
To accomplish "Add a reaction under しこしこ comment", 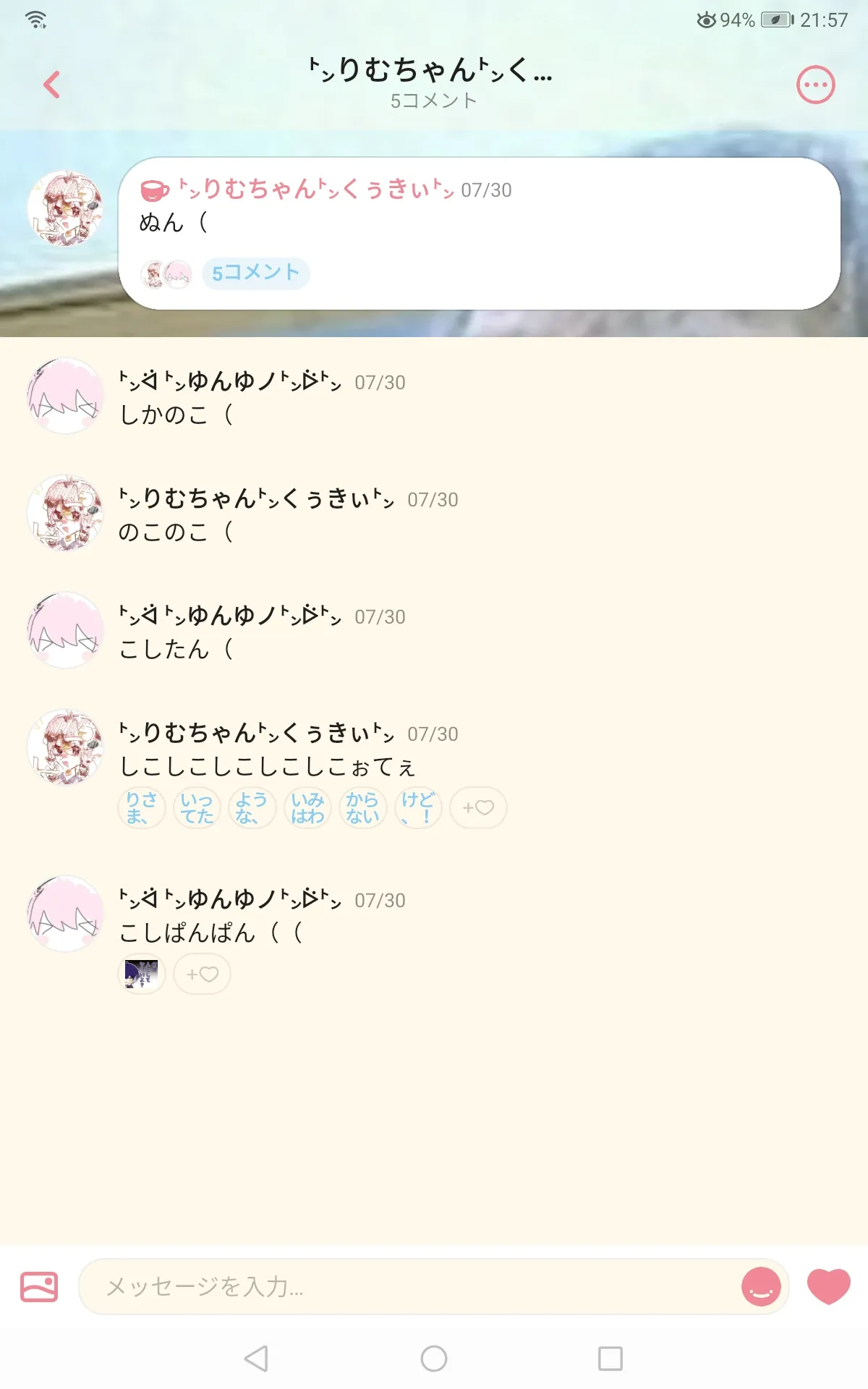I will pos(478,807).
